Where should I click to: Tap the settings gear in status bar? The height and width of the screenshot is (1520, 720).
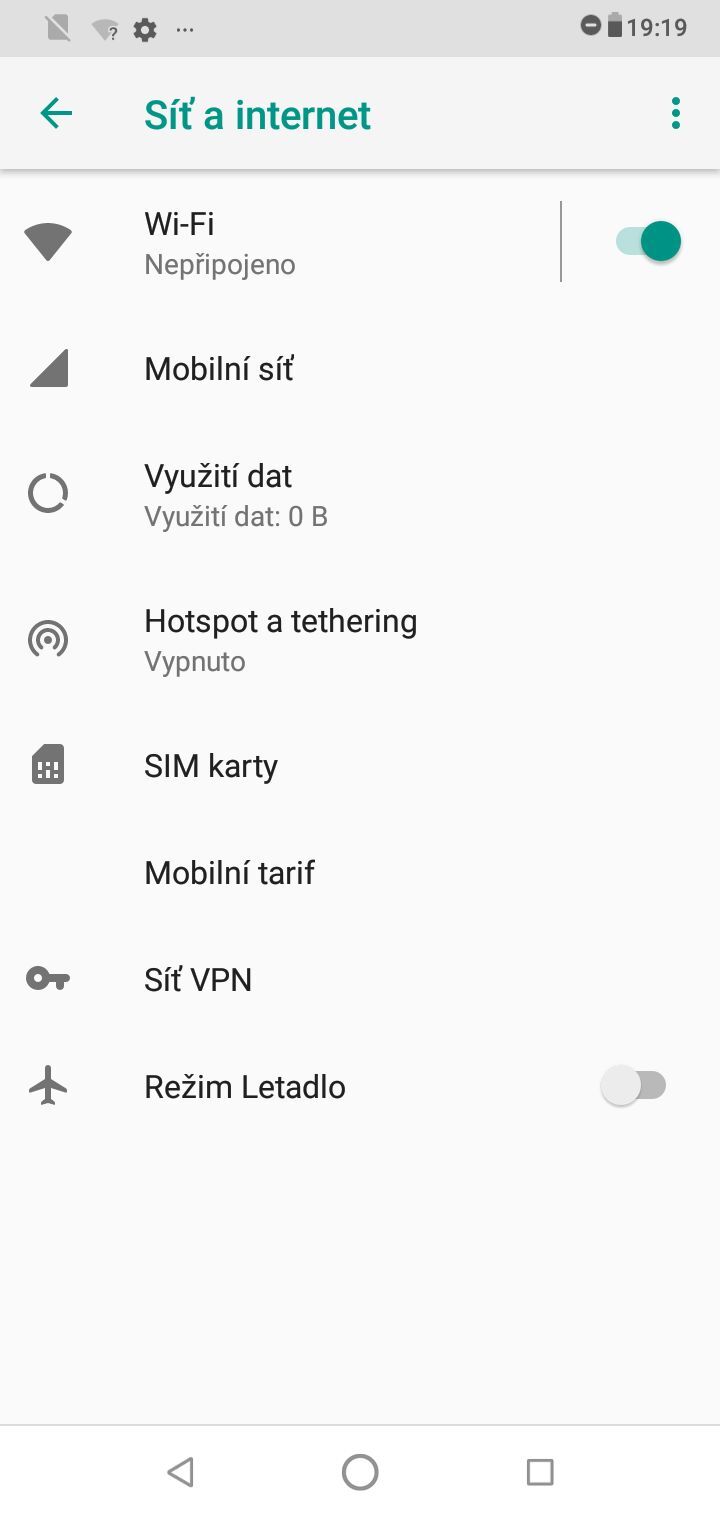coord(145,29)
